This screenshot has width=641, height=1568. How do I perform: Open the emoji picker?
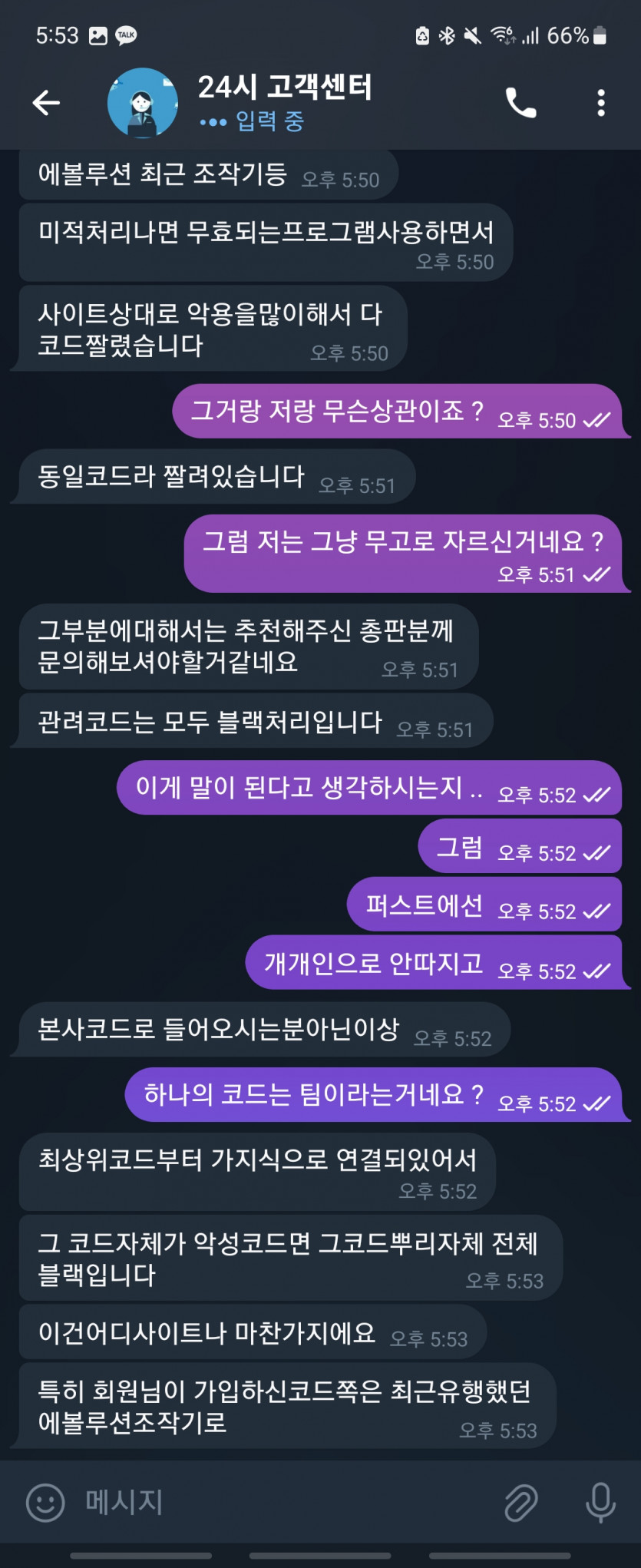tap(45, 1503)
